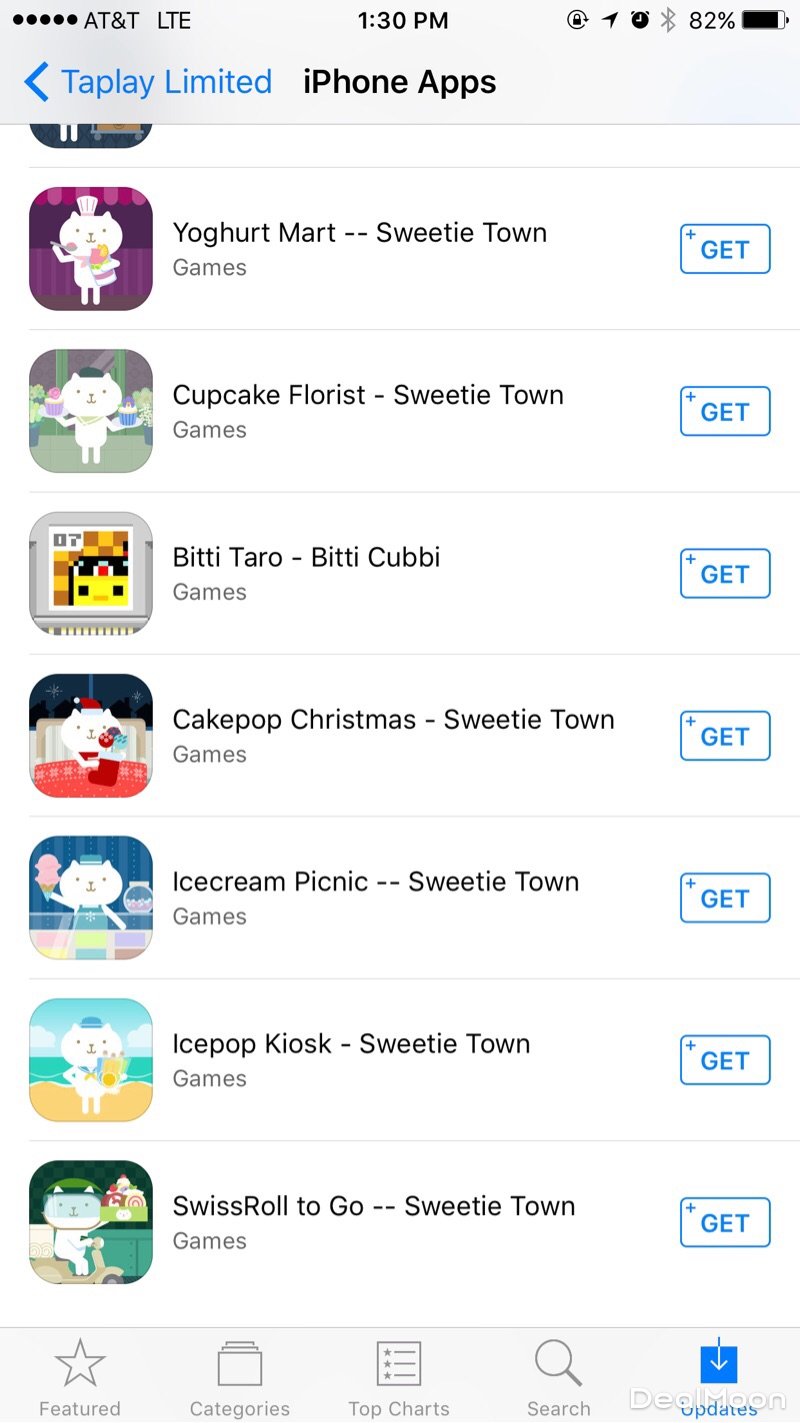Get Cupcake Florist - Sweetie Town
The width and height of the screenshot is (800, 1423).
(725, 411)
